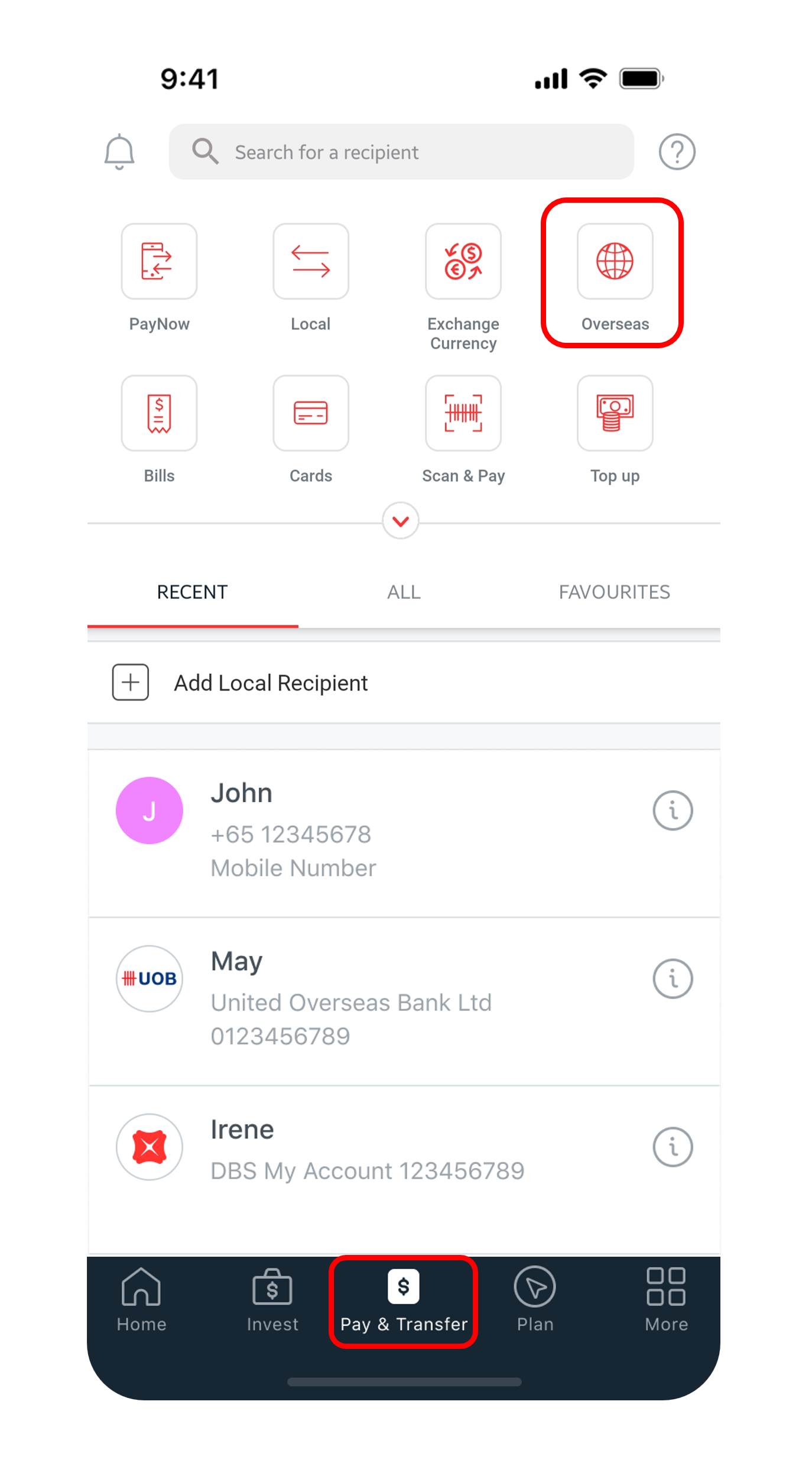This screenshot has width=812, height=1463.
Task: Open PayNow transfer
Action: [159, 262]
